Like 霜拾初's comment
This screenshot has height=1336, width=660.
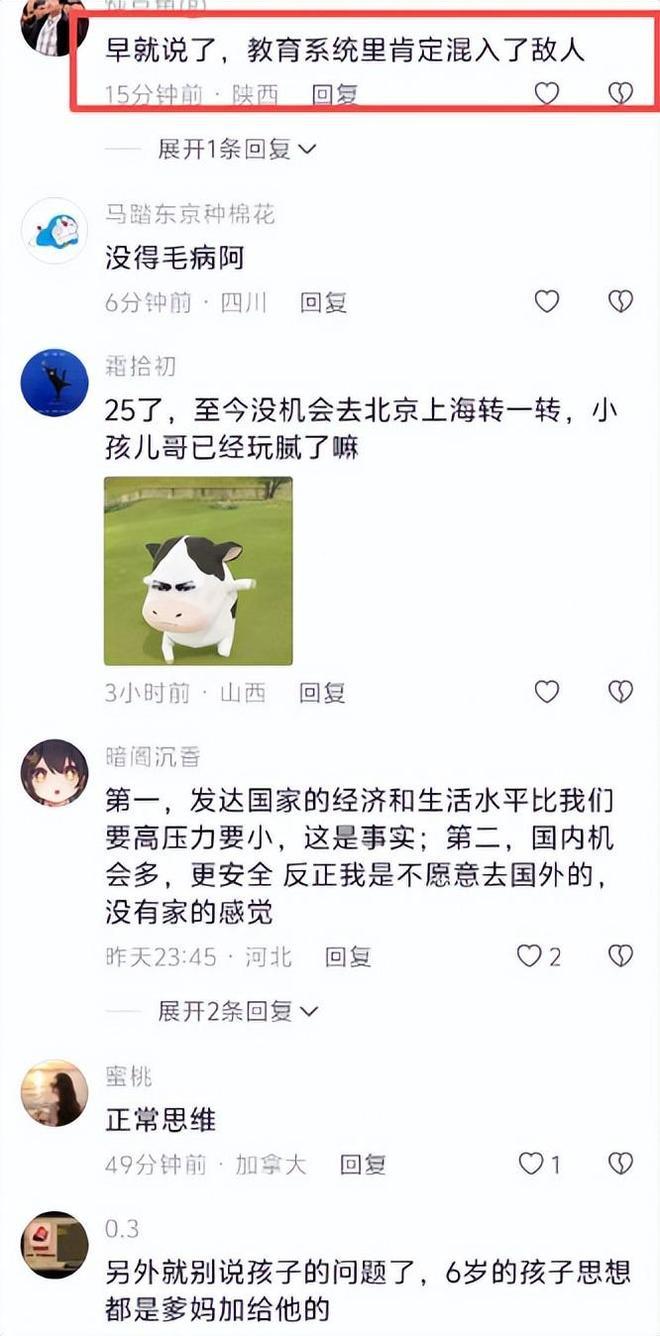coord(546,691)
